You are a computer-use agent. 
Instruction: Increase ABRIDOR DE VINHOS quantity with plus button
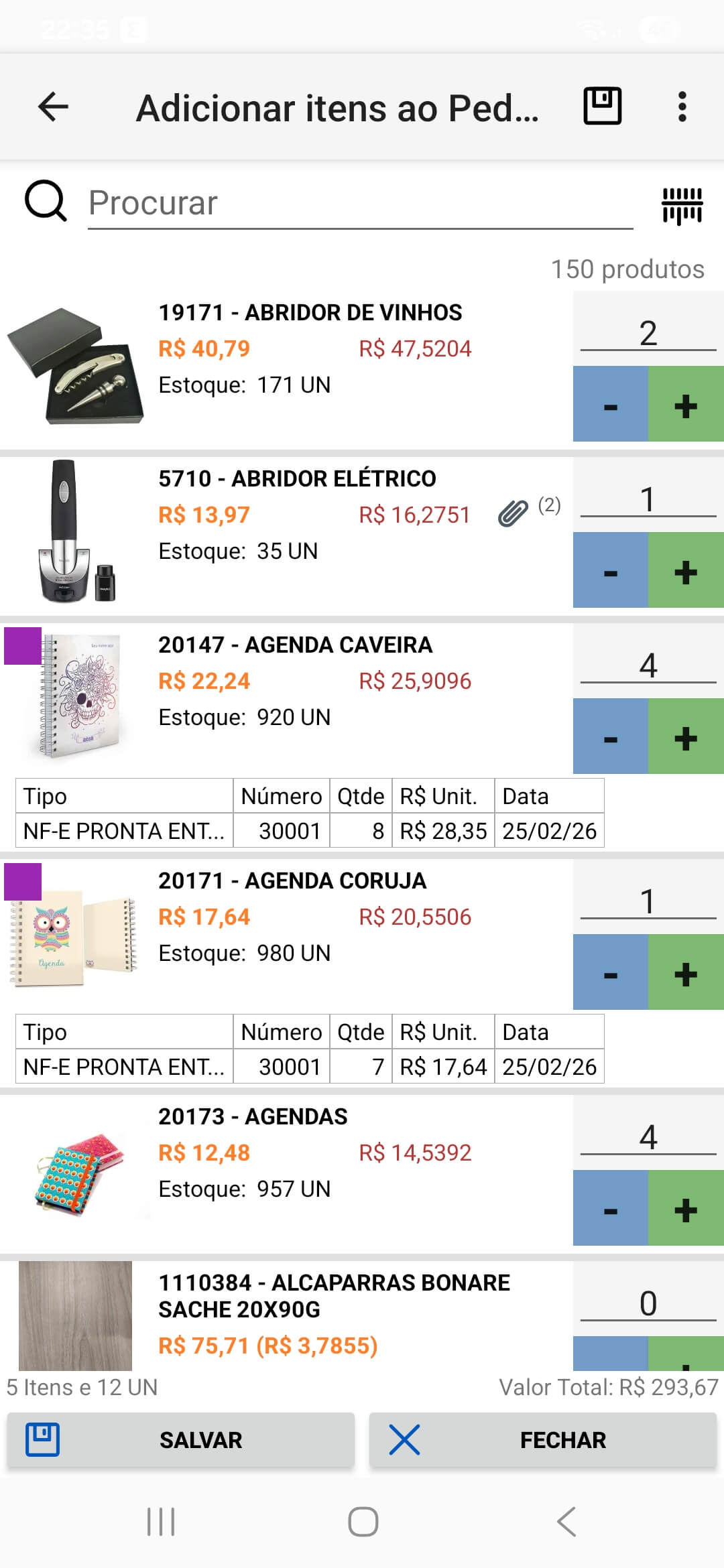pos(685,405)
